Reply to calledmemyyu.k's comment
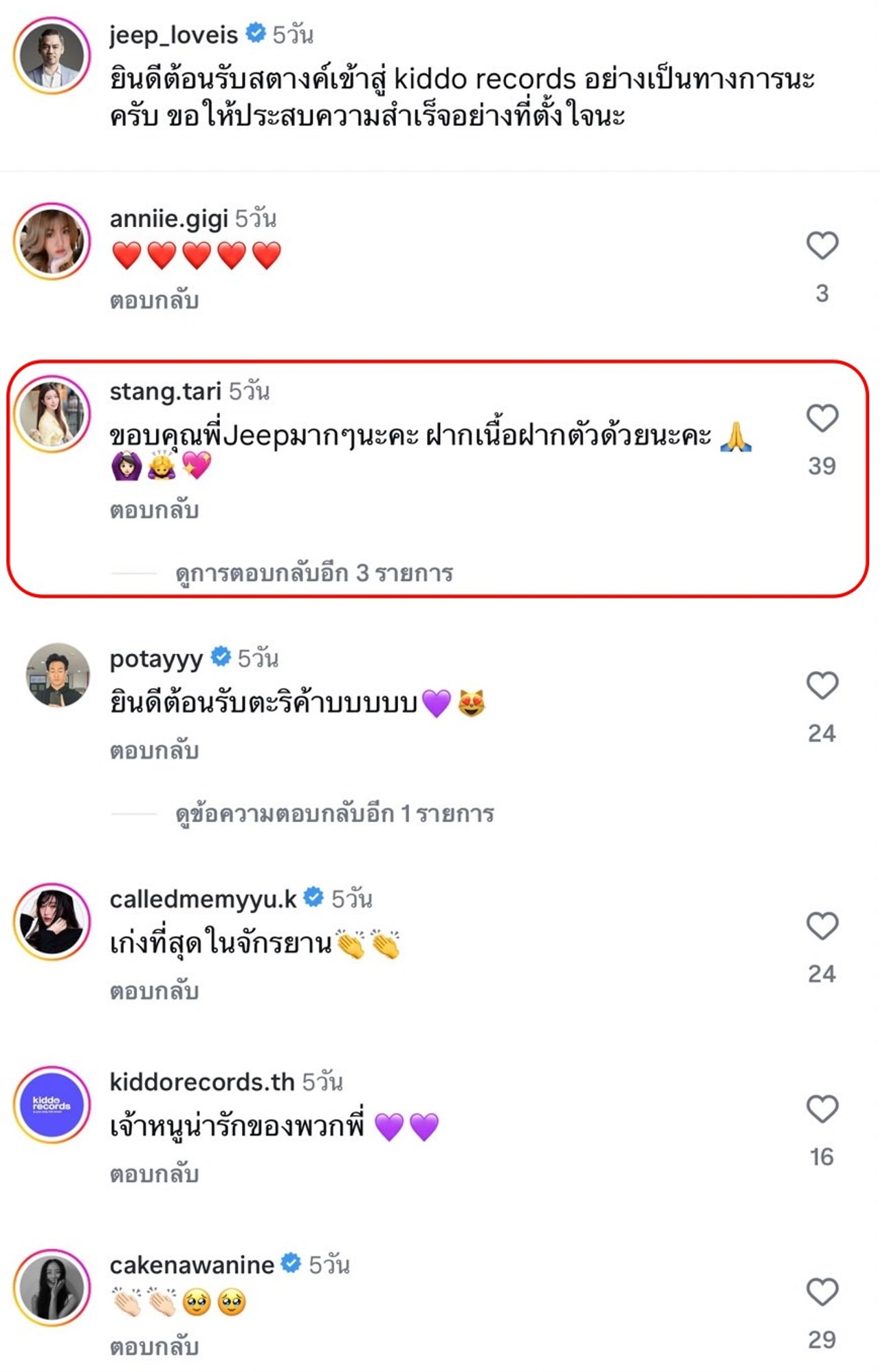880x1372 pixels. [154, 992]
